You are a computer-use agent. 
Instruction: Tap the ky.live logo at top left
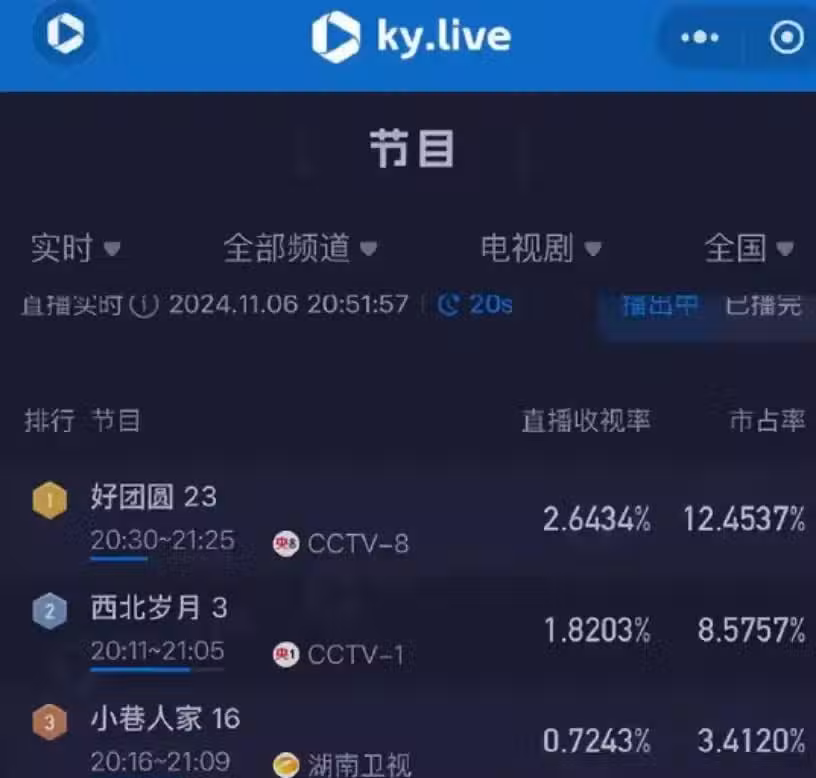(65, 36)
